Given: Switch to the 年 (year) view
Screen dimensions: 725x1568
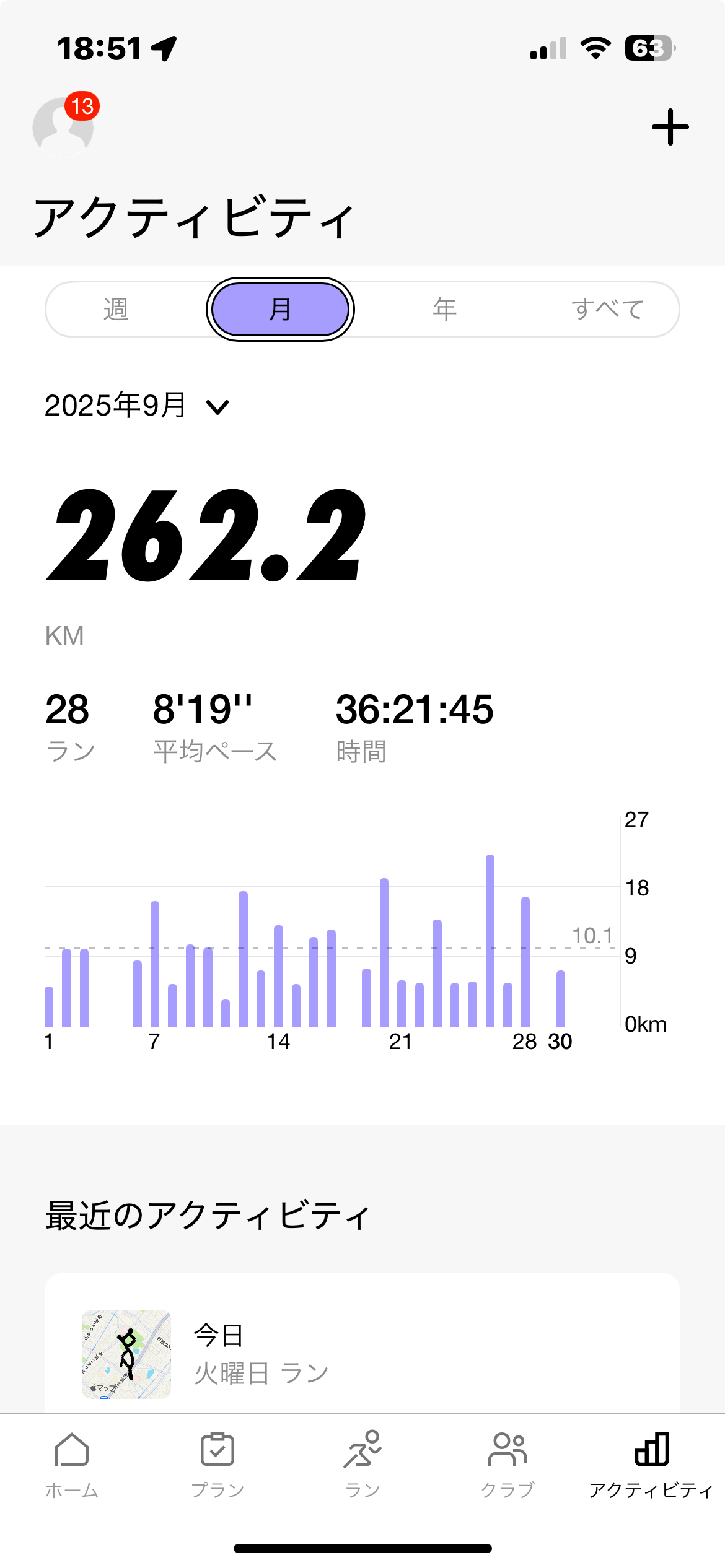Looking at the screenshot, I should [x=444, y=309].
